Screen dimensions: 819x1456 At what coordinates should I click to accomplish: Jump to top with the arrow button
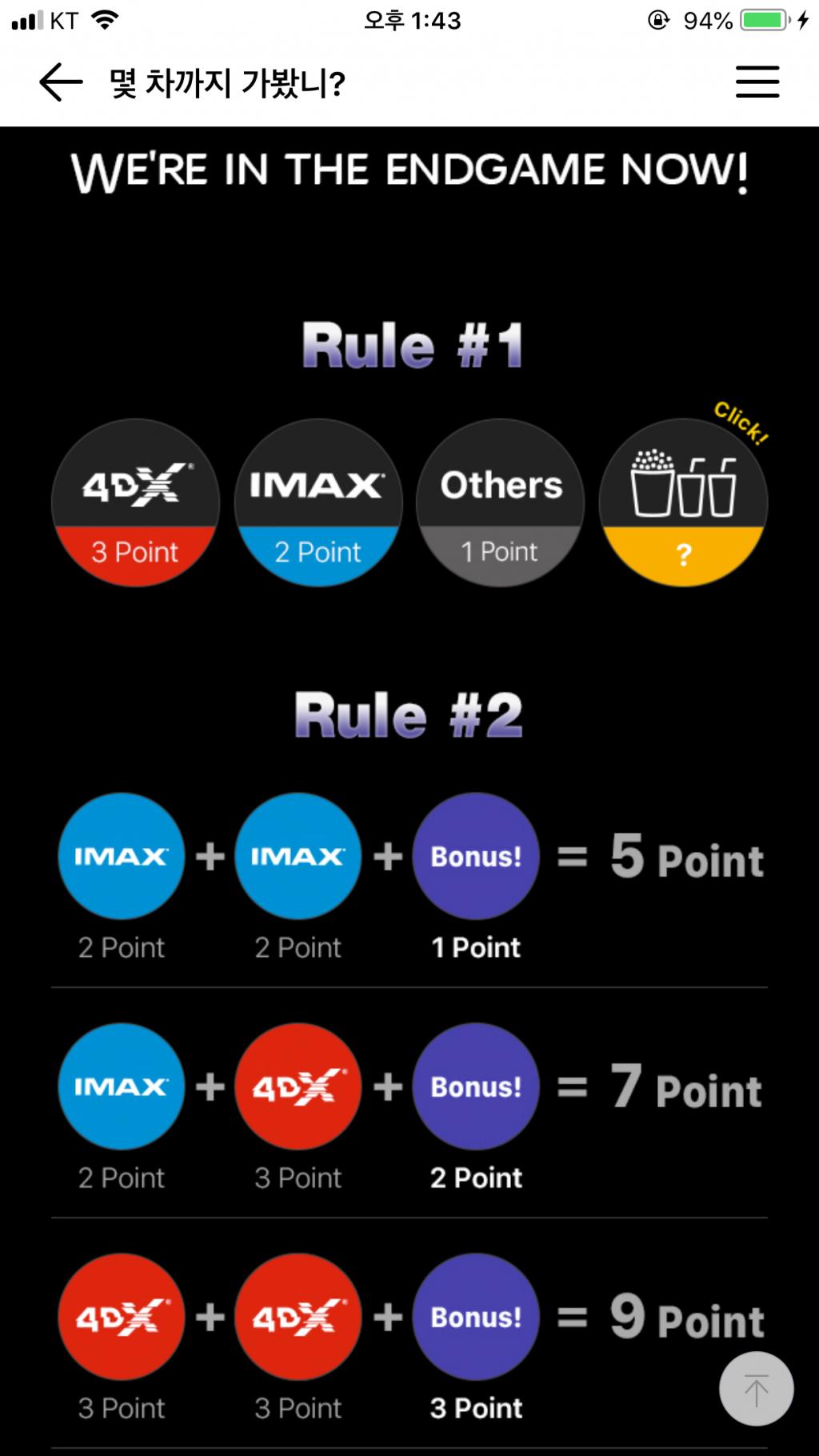pyautogui.click(x=756, y=1390)
